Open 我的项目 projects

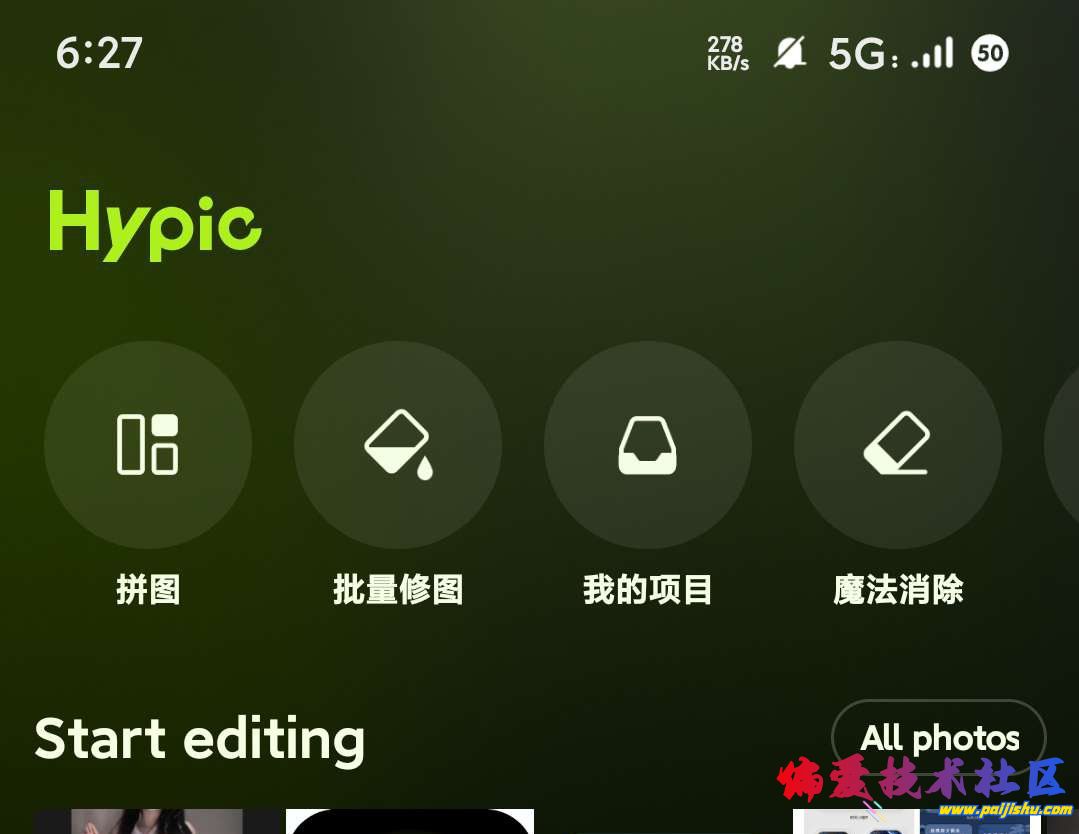[x=648, y=445]
